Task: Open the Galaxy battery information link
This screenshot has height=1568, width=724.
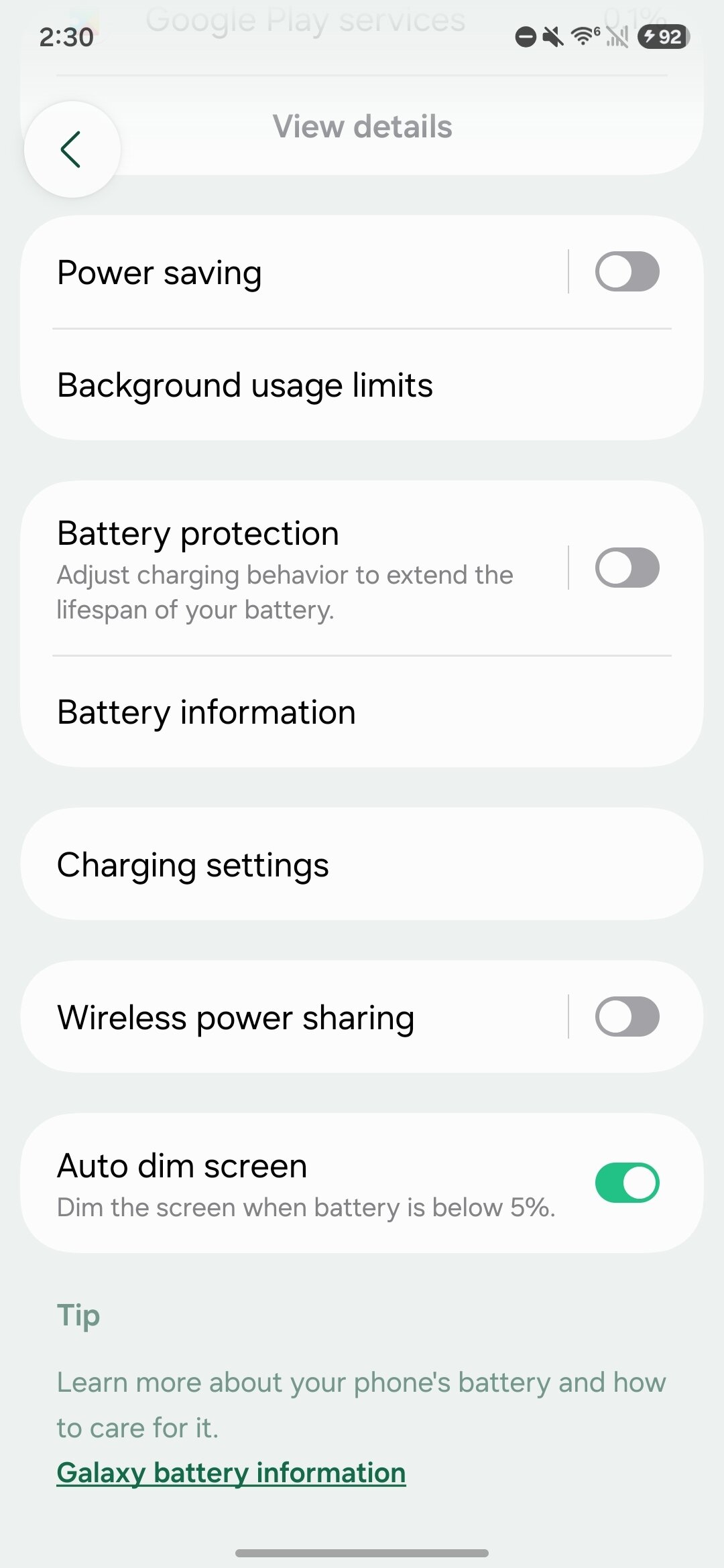Action: tap(231, 1473)
